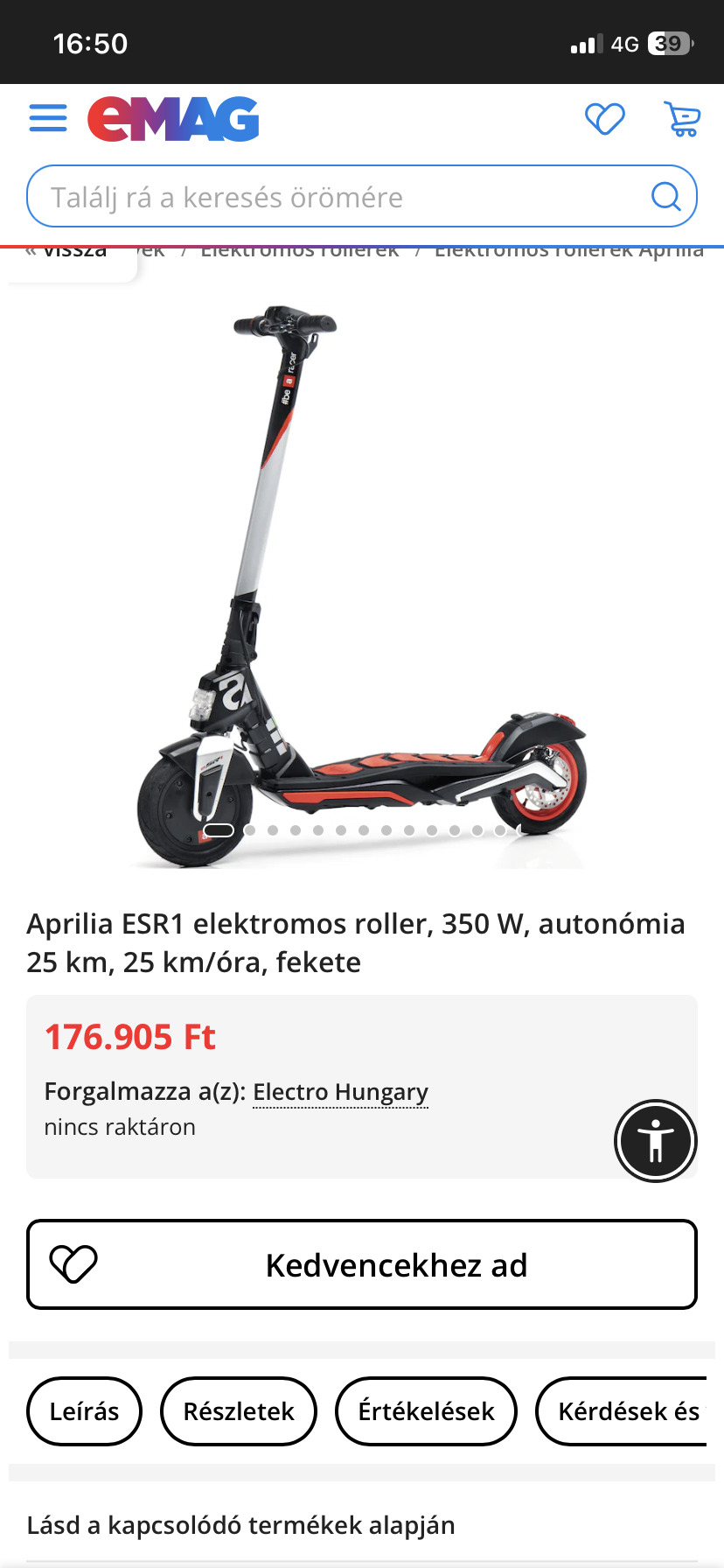Viewport: 724px width, 1568px height.
Task: Add the product with 'Kedvencekhez ad'
Action: pos(362,1264)
